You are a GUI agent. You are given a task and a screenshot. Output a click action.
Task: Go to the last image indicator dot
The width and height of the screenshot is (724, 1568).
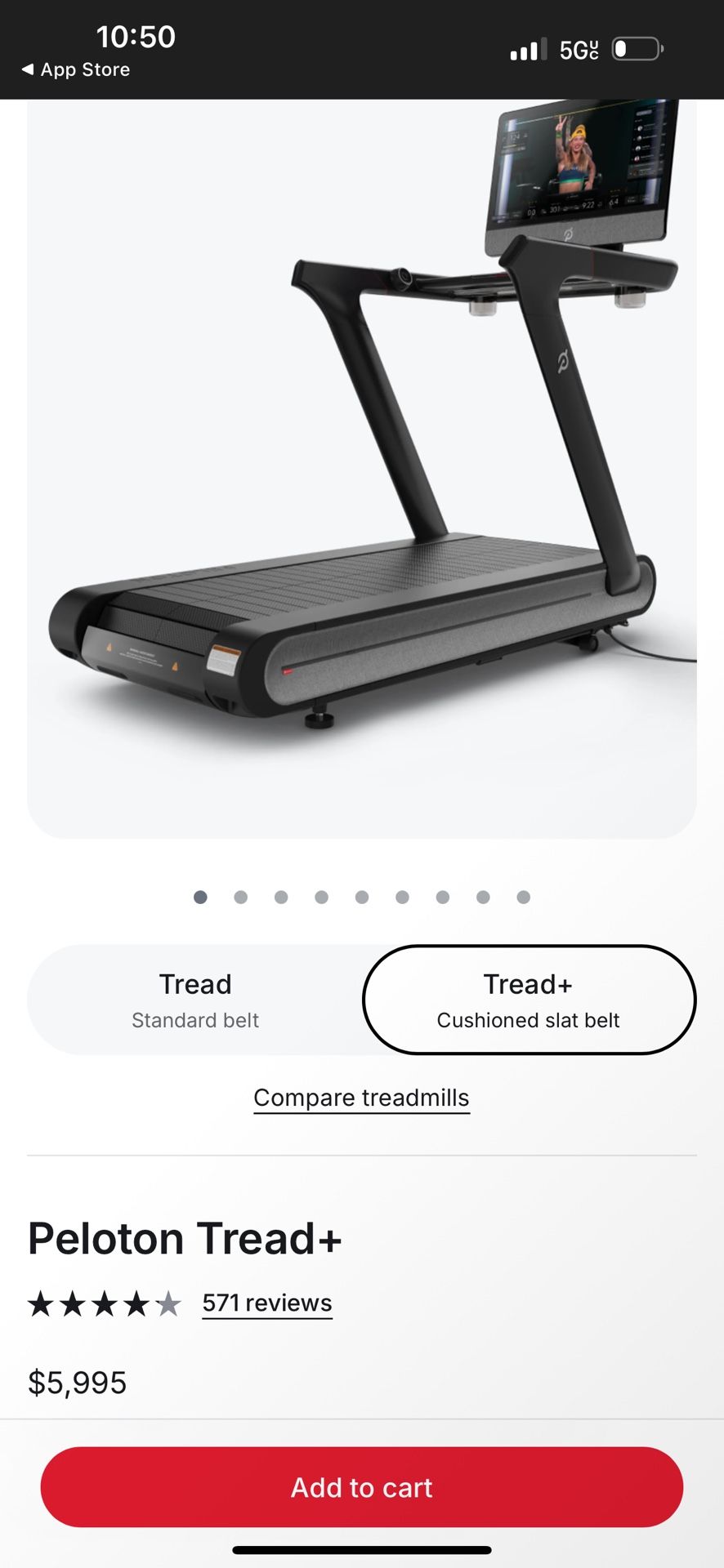point(524,898)
